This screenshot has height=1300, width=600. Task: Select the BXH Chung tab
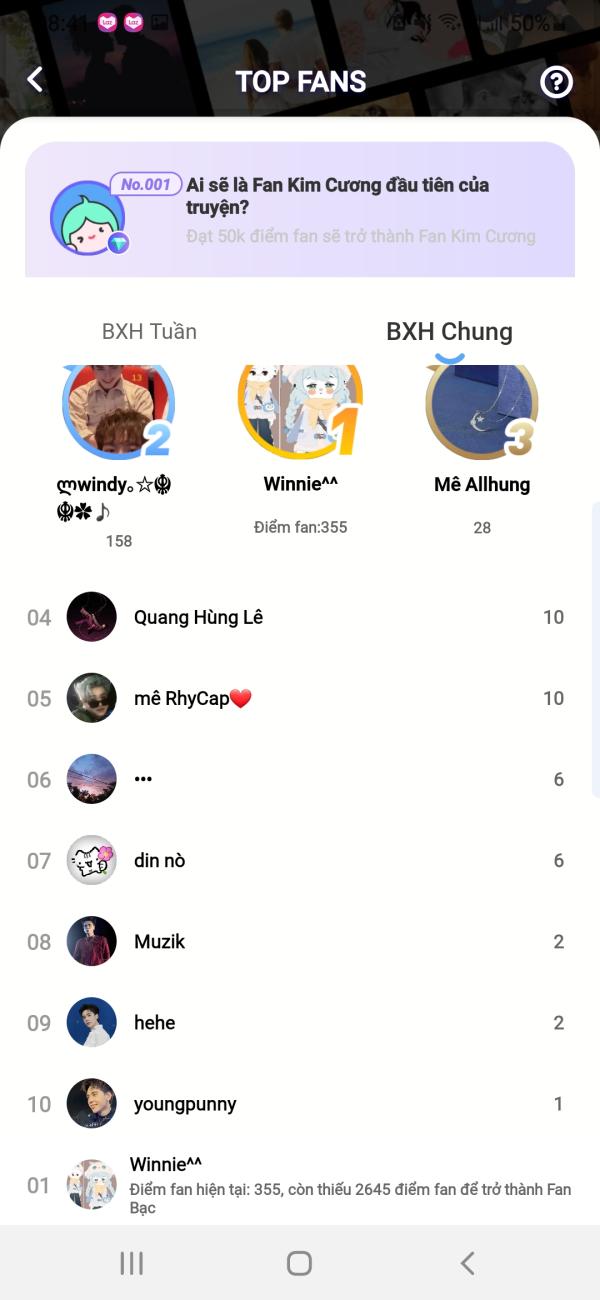point(449,332)
